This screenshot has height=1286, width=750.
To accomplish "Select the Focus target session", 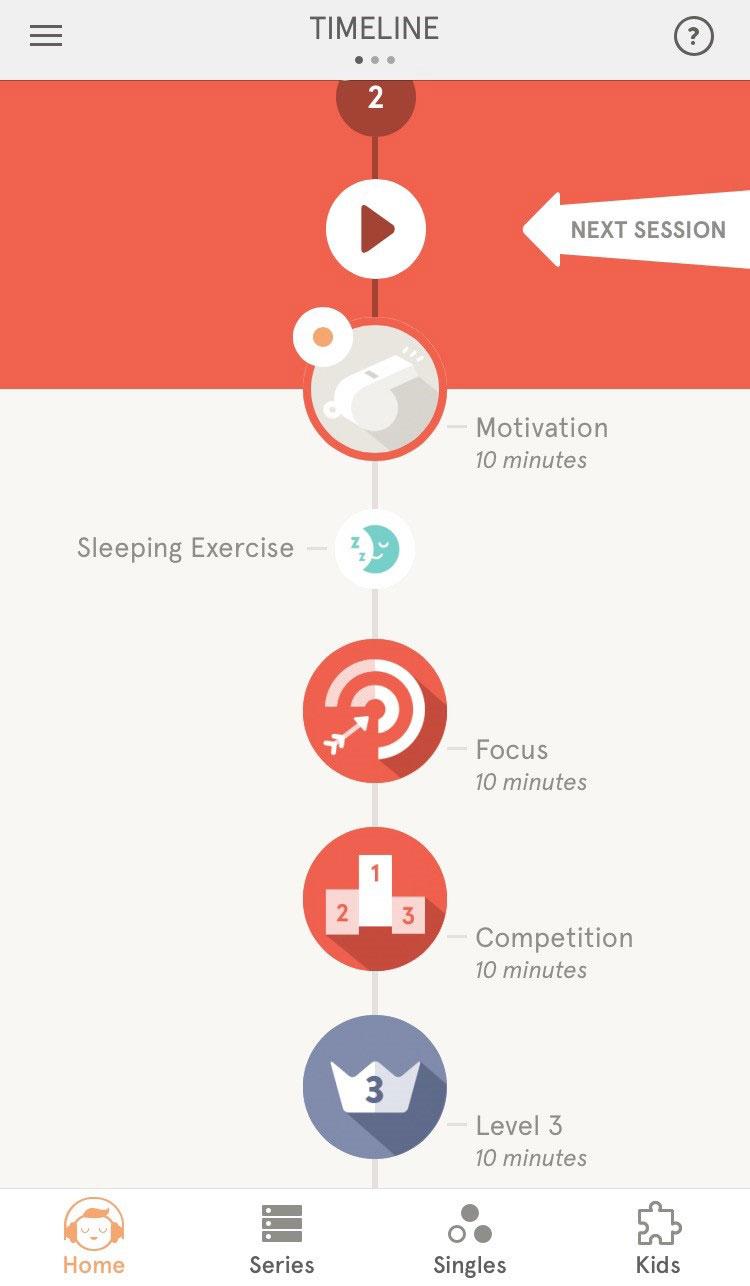I will pos(375,711).
